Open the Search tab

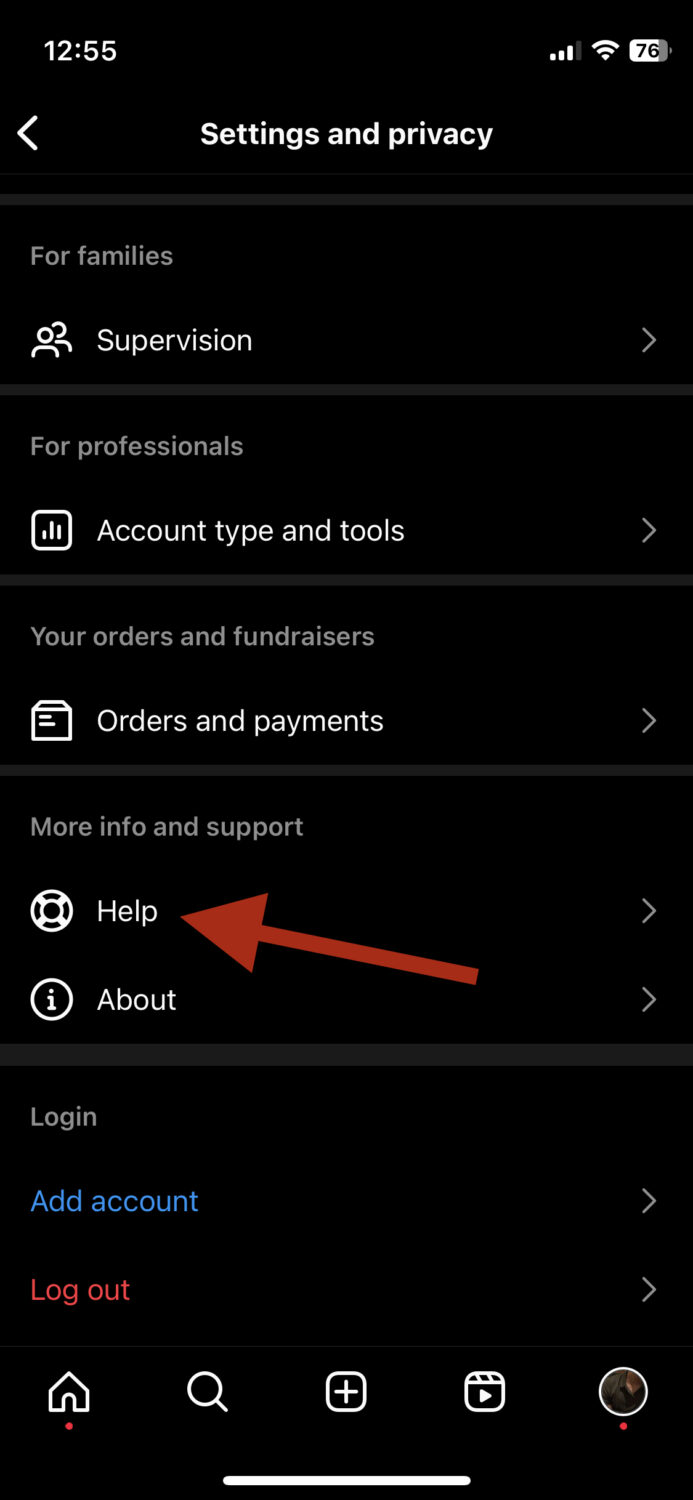(207, 1391)
